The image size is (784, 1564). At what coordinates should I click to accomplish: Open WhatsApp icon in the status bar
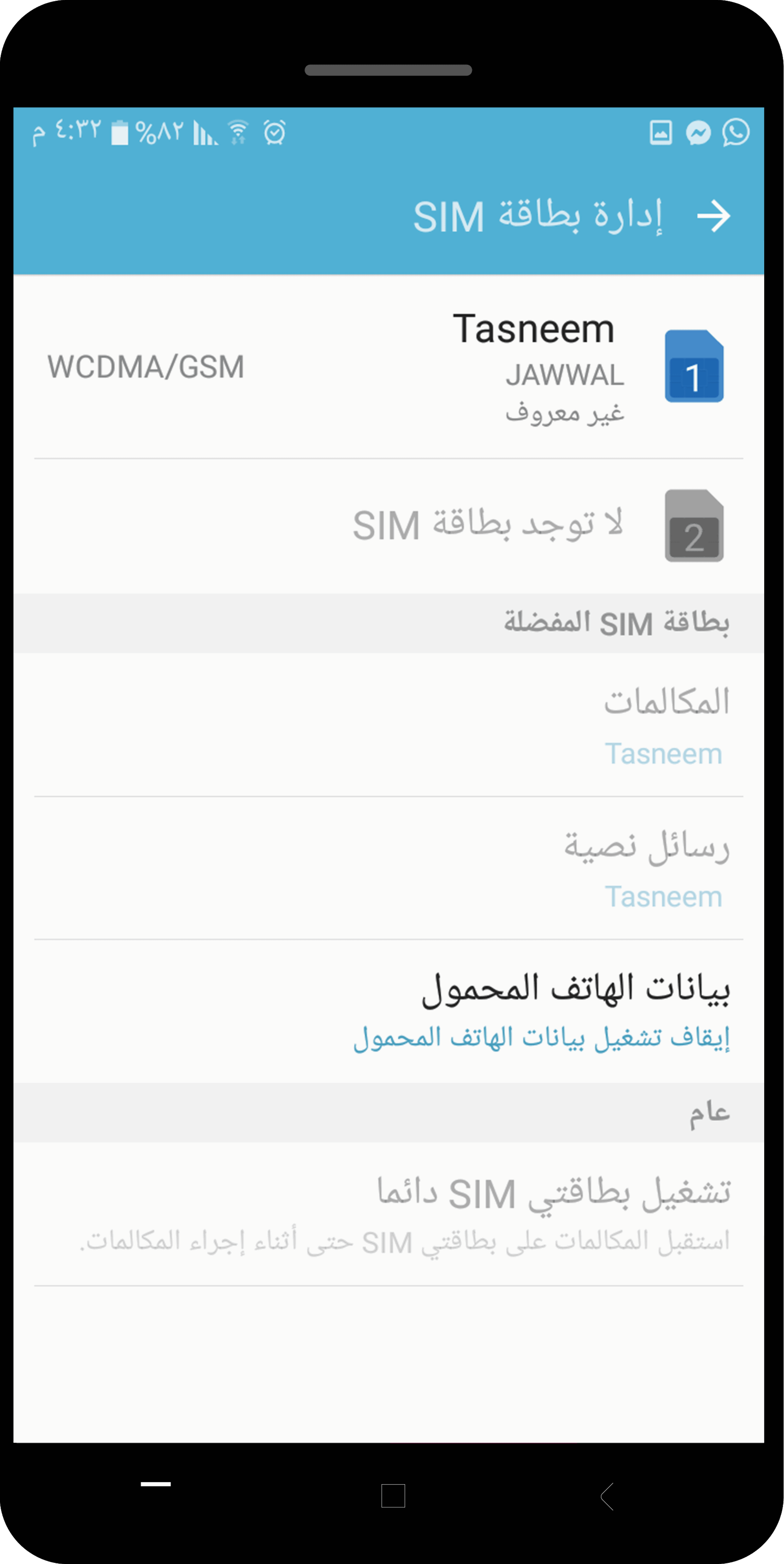736,134
